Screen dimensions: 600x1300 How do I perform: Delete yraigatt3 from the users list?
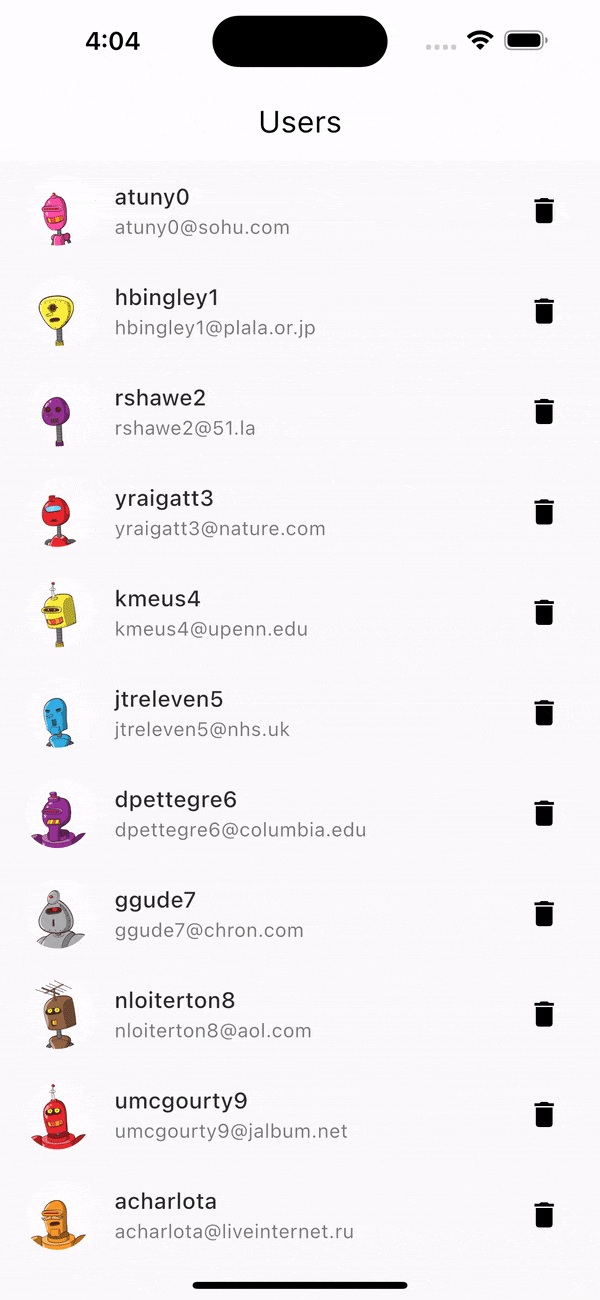point(544,512)
